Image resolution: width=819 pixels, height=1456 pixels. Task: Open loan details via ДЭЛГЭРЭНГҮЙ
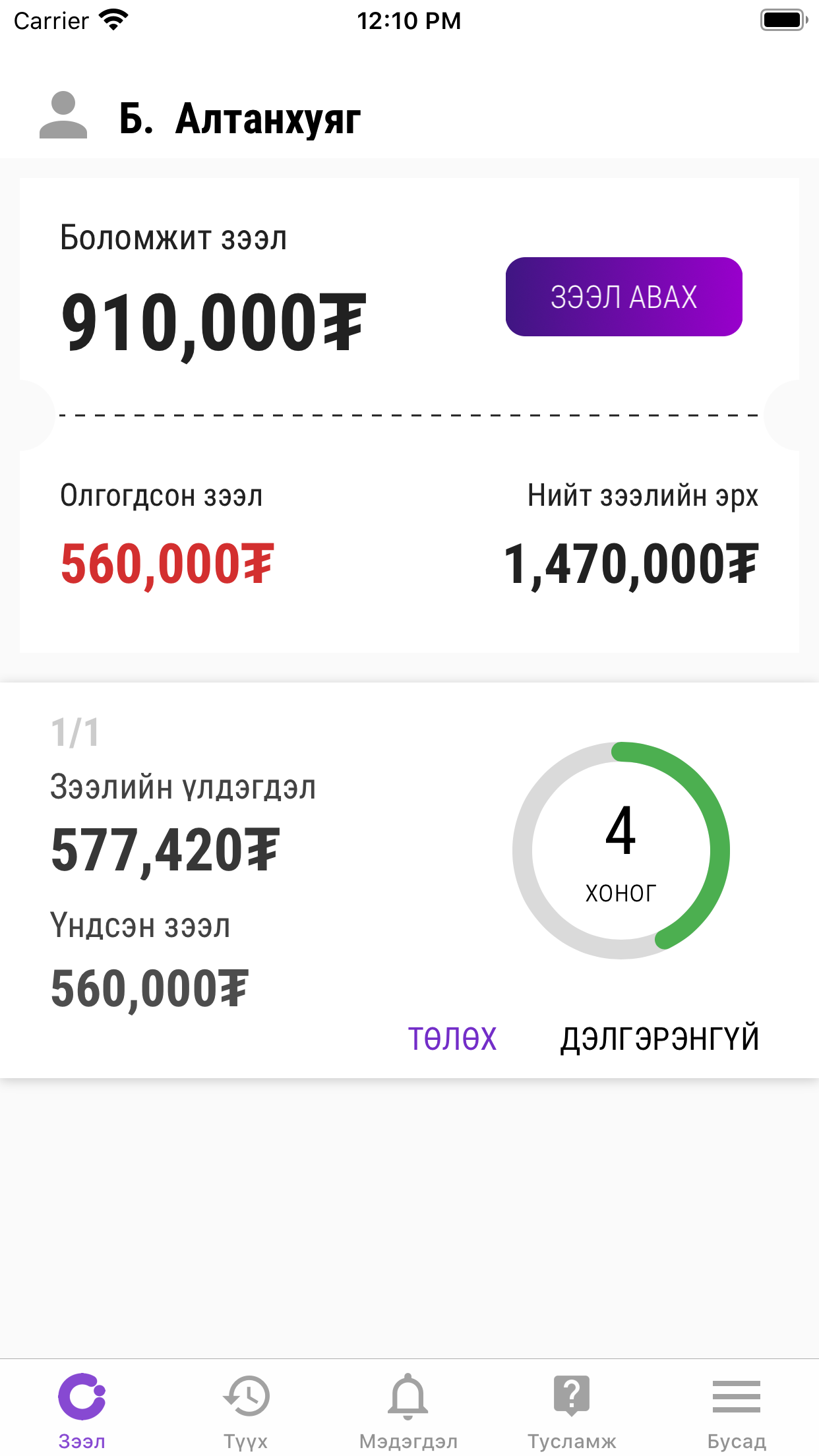(x=659, y=1037)
